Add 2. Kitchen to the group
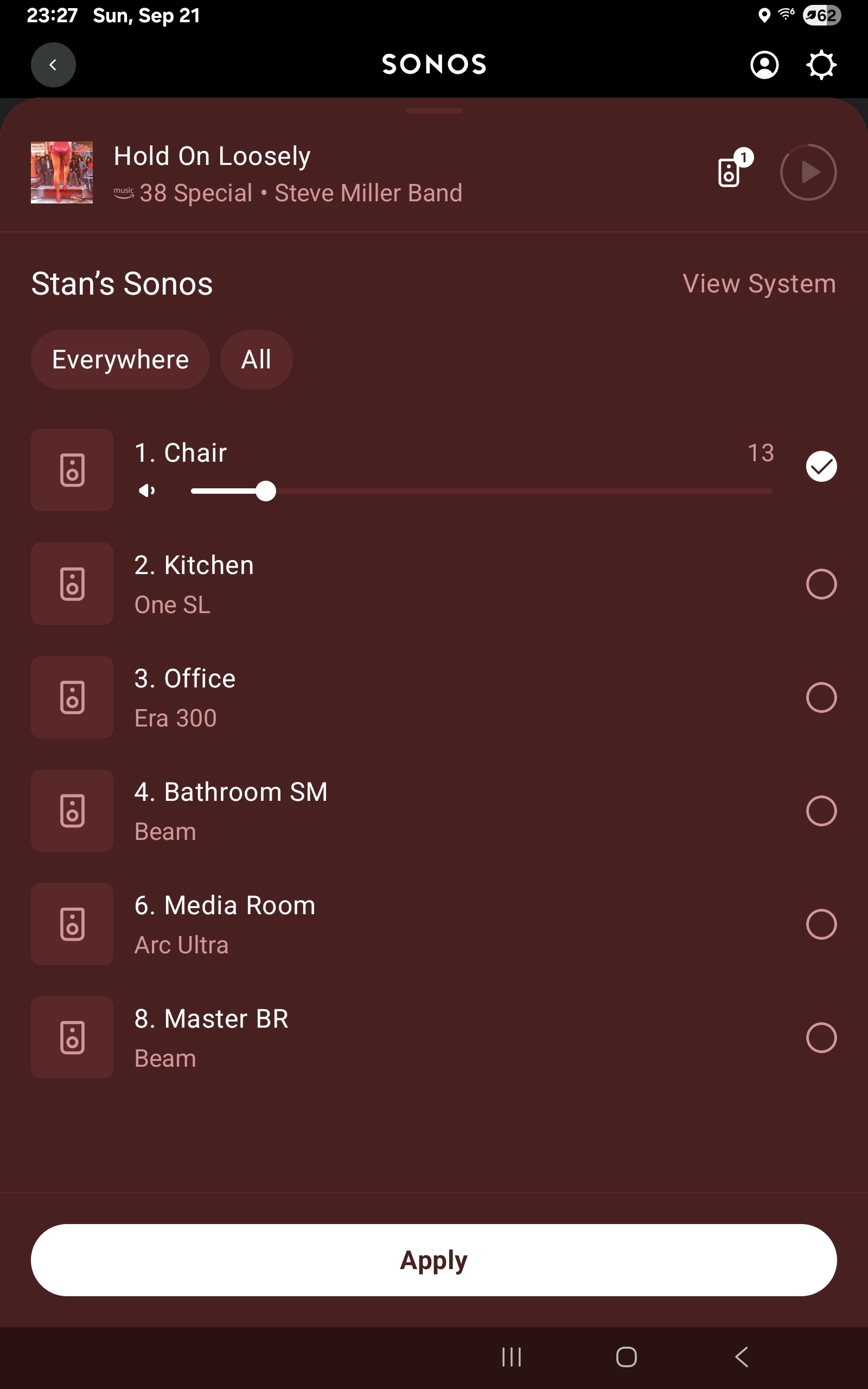The image size is (868, 1389). [x=821, y=584]
